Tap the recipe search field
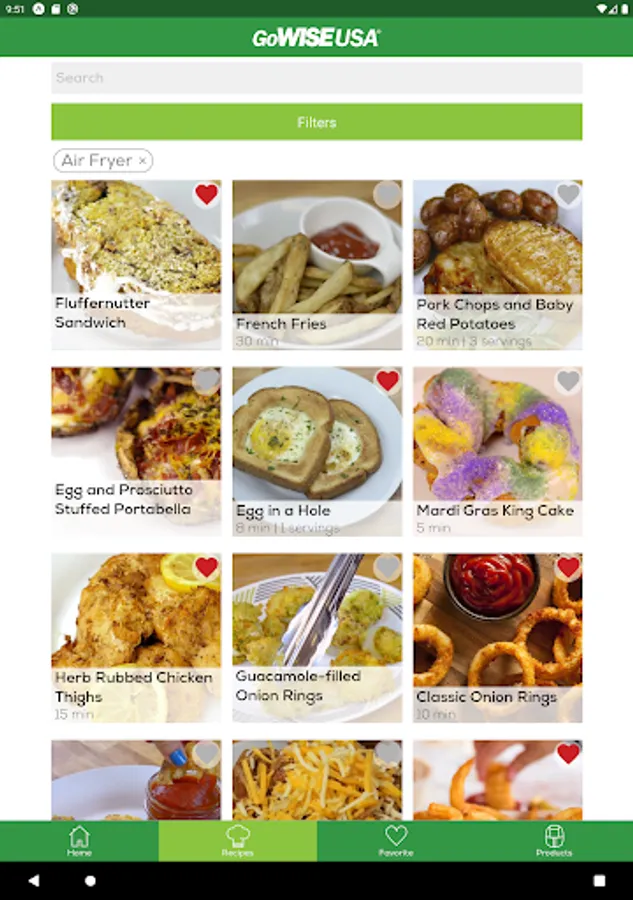 (316, 78)
